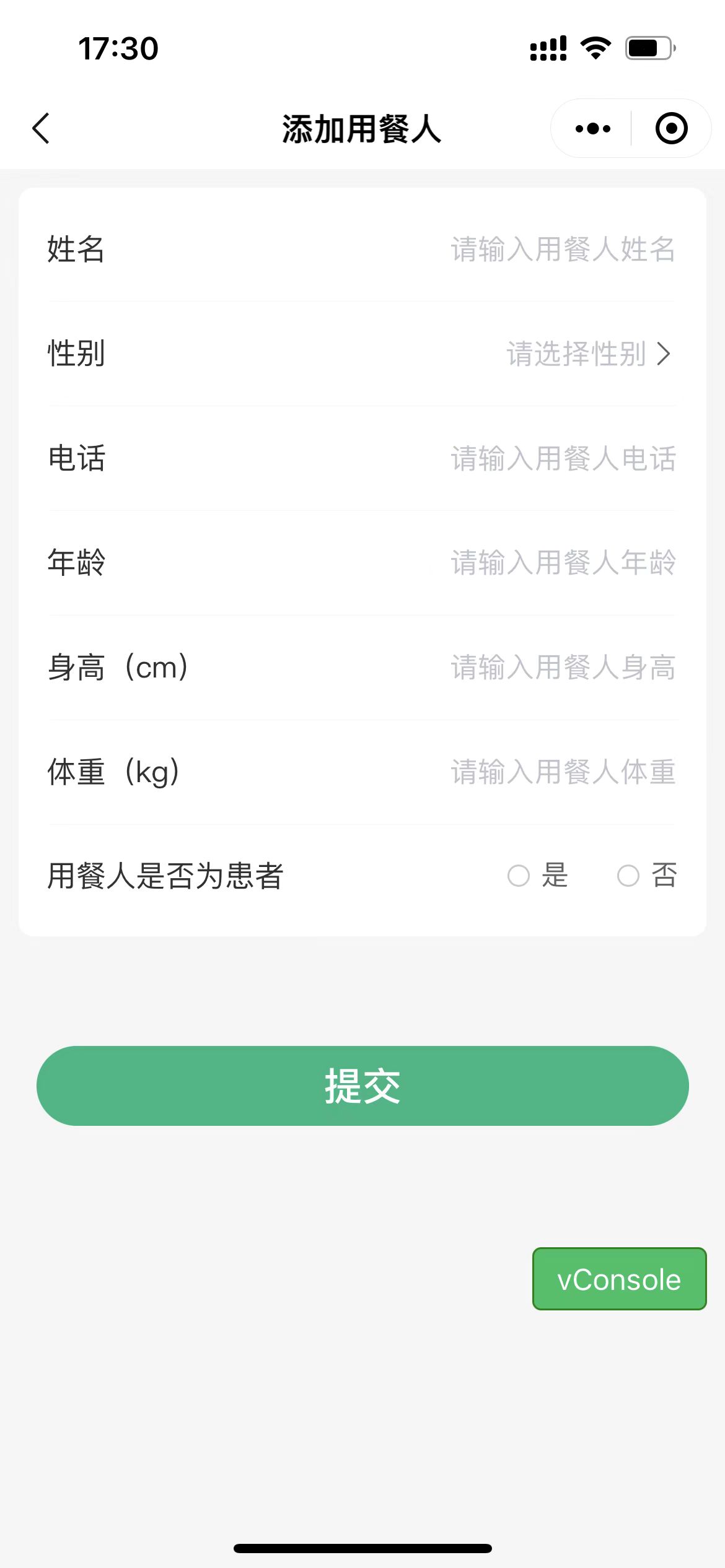Focus the 电话 phone number field
The height and width of the screenshot is (1568, 725).
click(362, 459)
